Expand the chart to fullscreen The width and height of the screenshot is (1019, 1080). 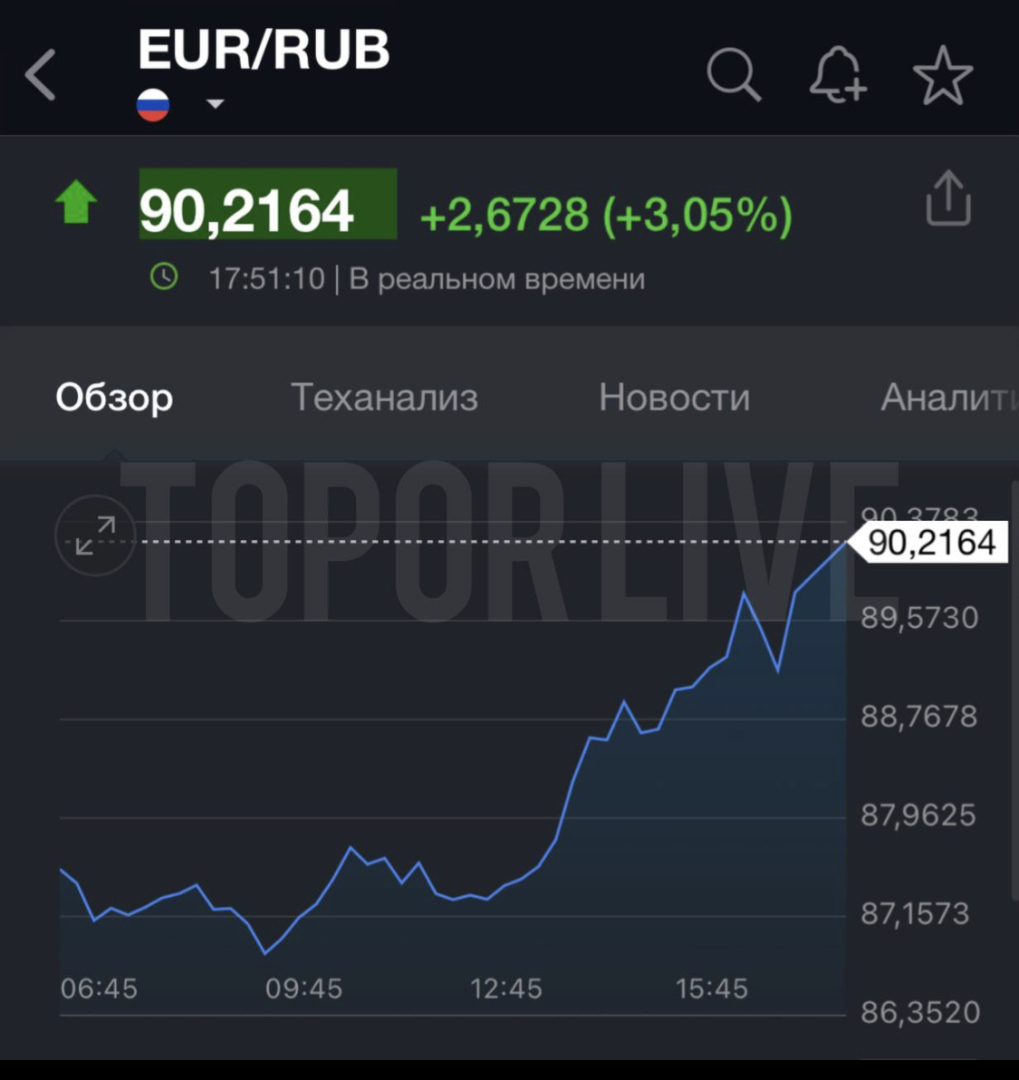(95, 536)
